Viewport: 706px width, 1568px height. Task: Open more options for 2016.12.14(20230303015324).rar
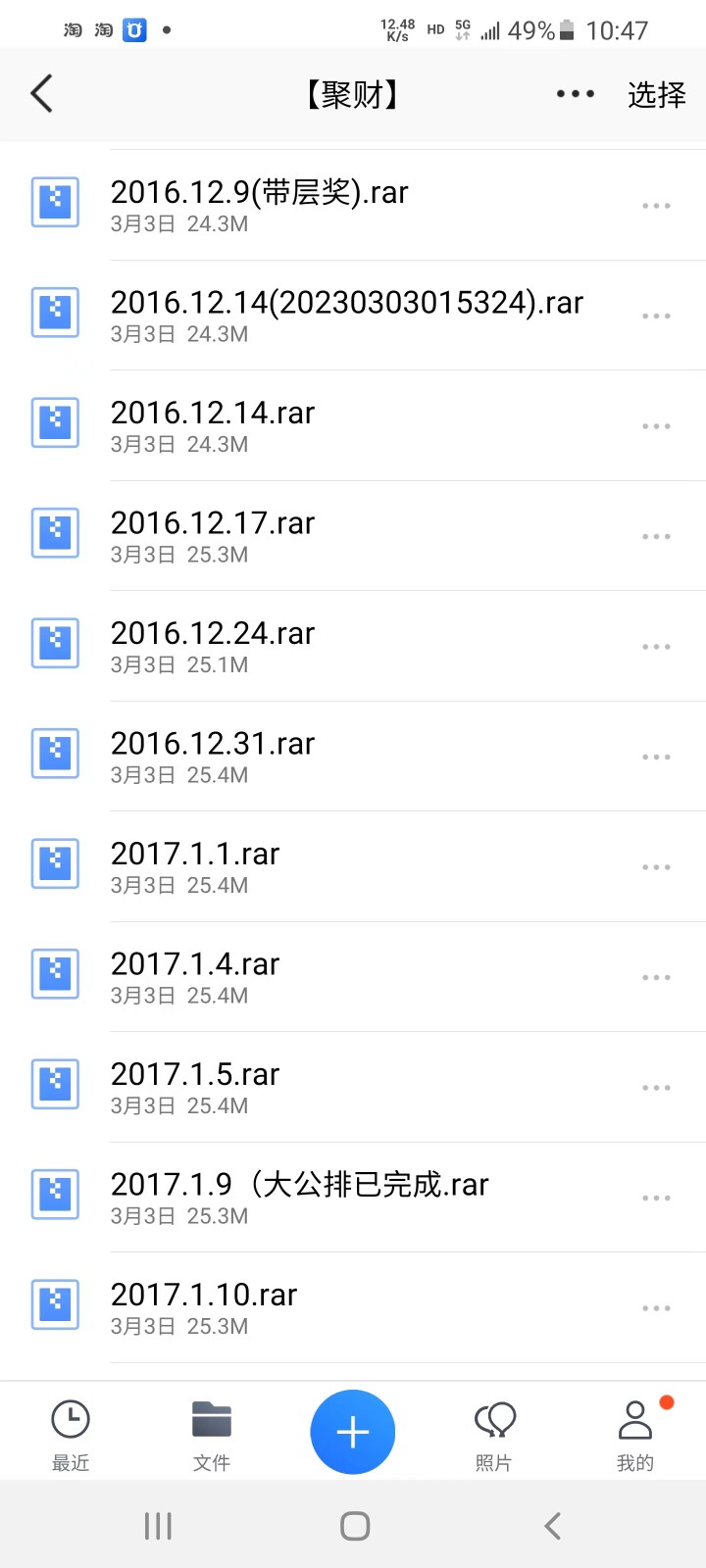pos(656,316)
